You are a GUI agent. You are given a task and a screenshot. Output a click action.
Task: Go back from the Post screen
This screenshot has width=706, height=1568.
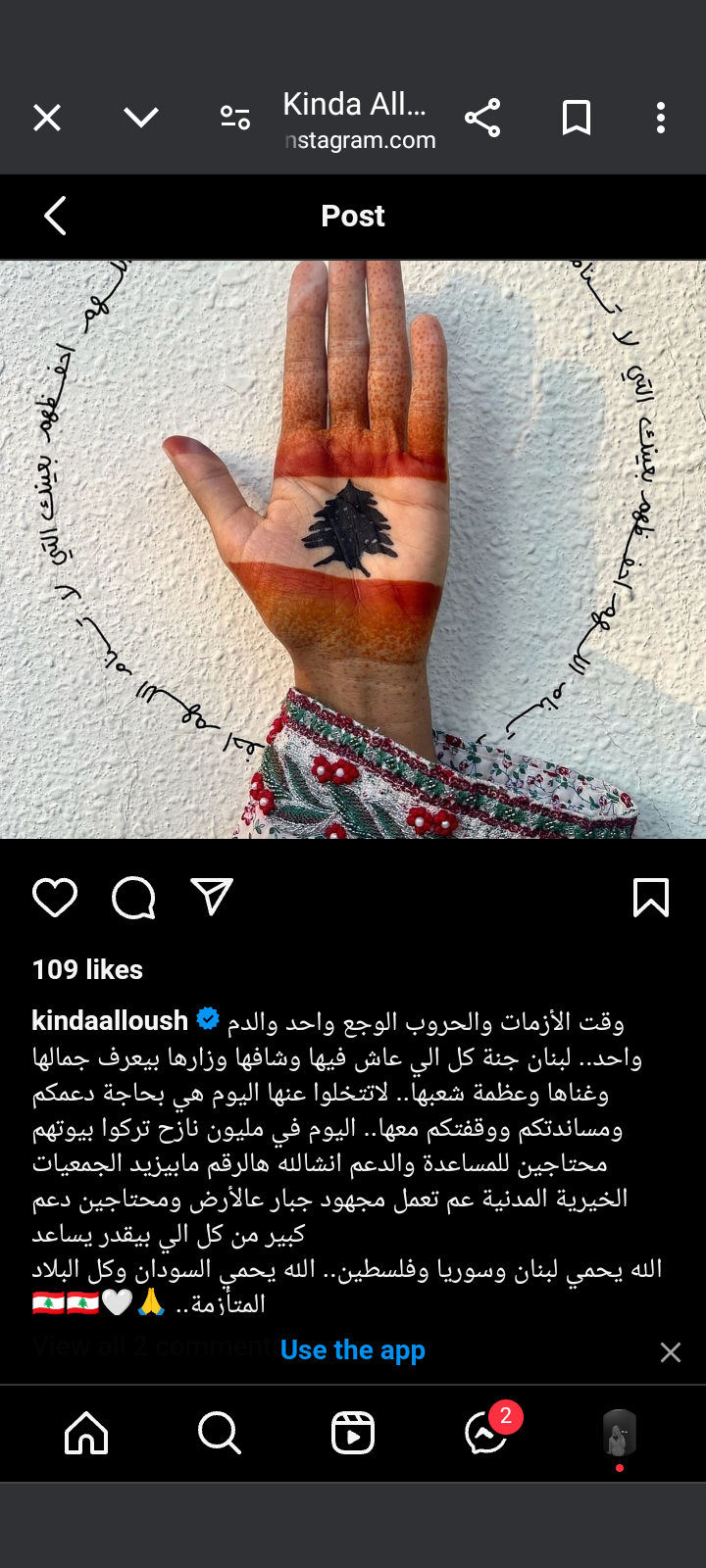(56, 216)
